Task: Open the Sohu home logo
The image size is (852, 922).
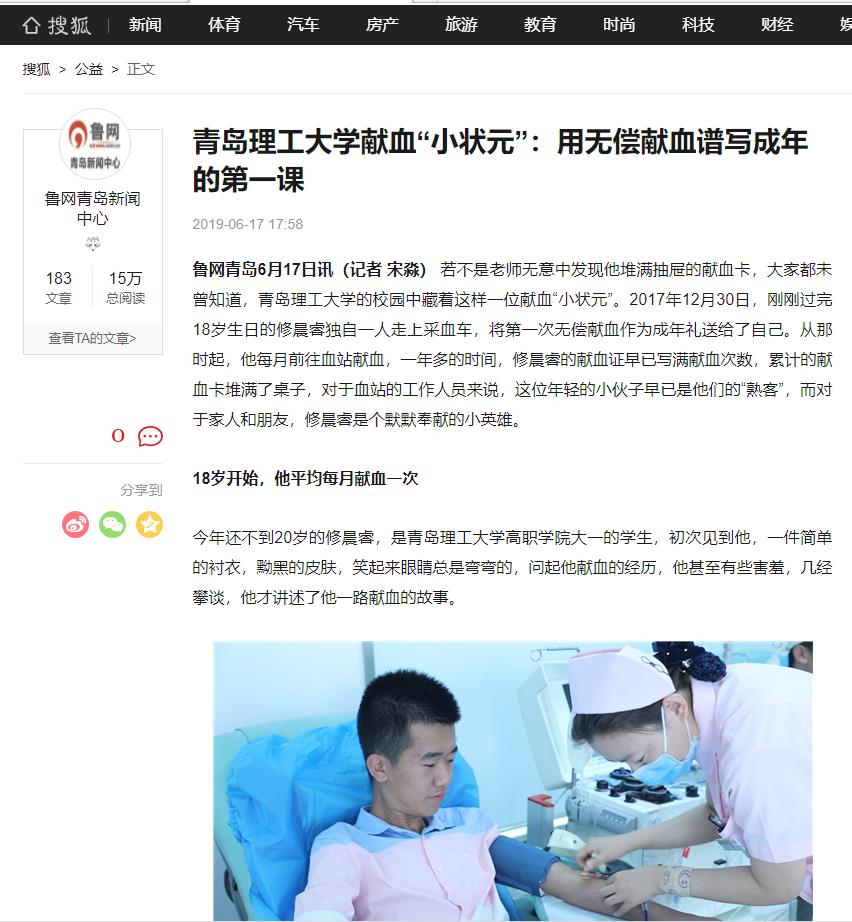Action: point(57,25)
